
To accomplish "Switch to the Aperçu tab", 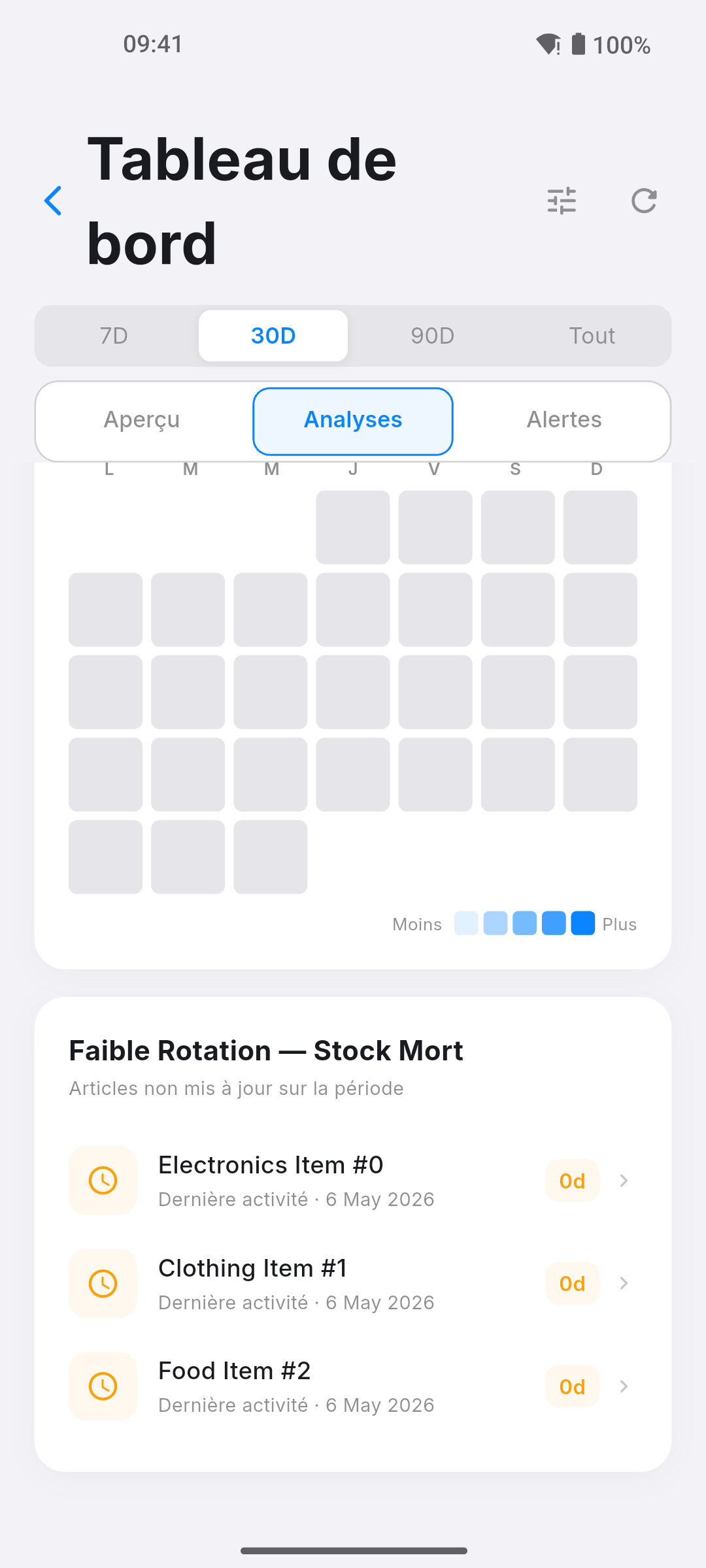I will point(142,421).
